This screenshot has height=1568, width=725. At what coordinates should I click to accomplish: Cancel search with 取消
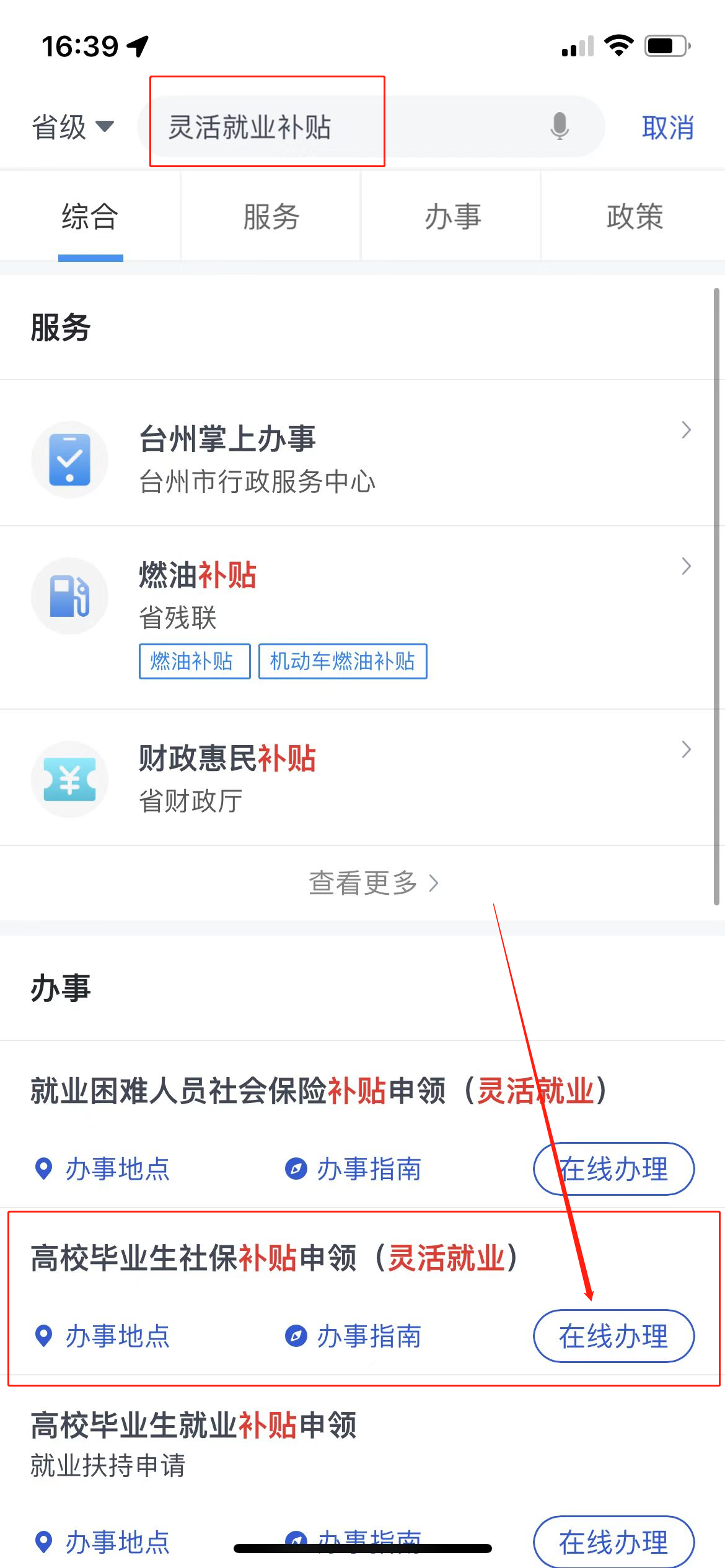[667, 128]
